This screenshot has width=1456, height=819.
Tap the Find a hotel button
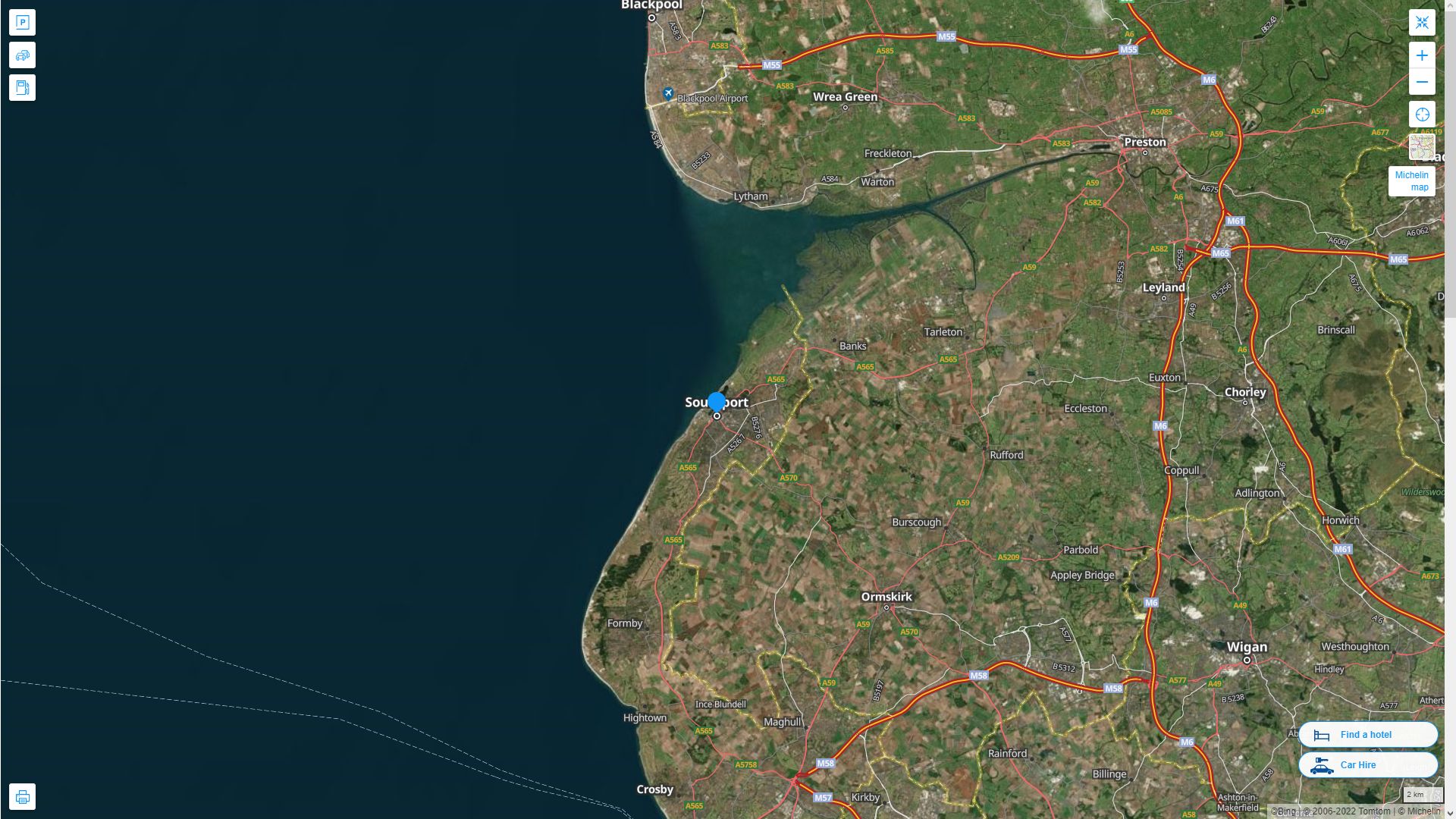1368,734
